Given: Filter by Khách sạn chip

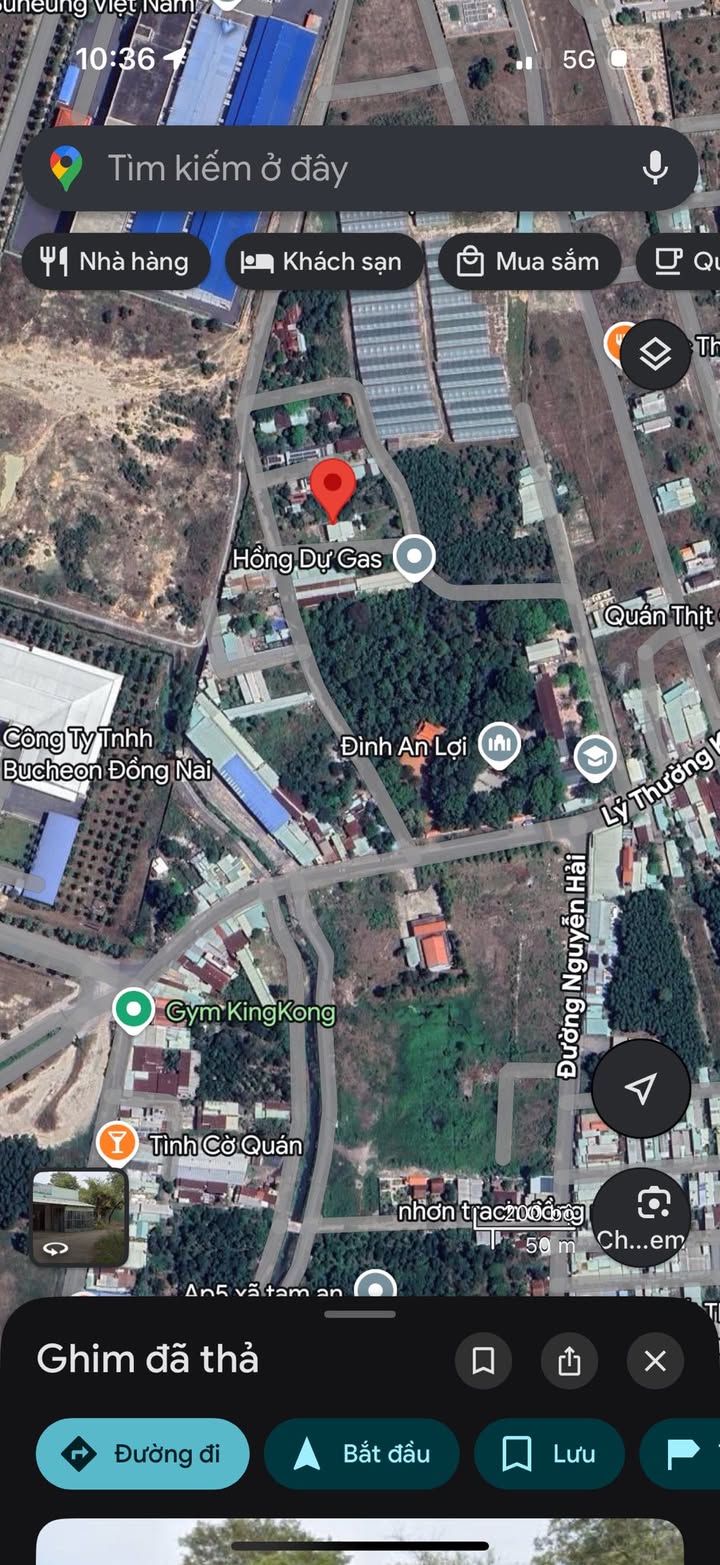Looking at the screenshot, I should click(x=323, y=262).
